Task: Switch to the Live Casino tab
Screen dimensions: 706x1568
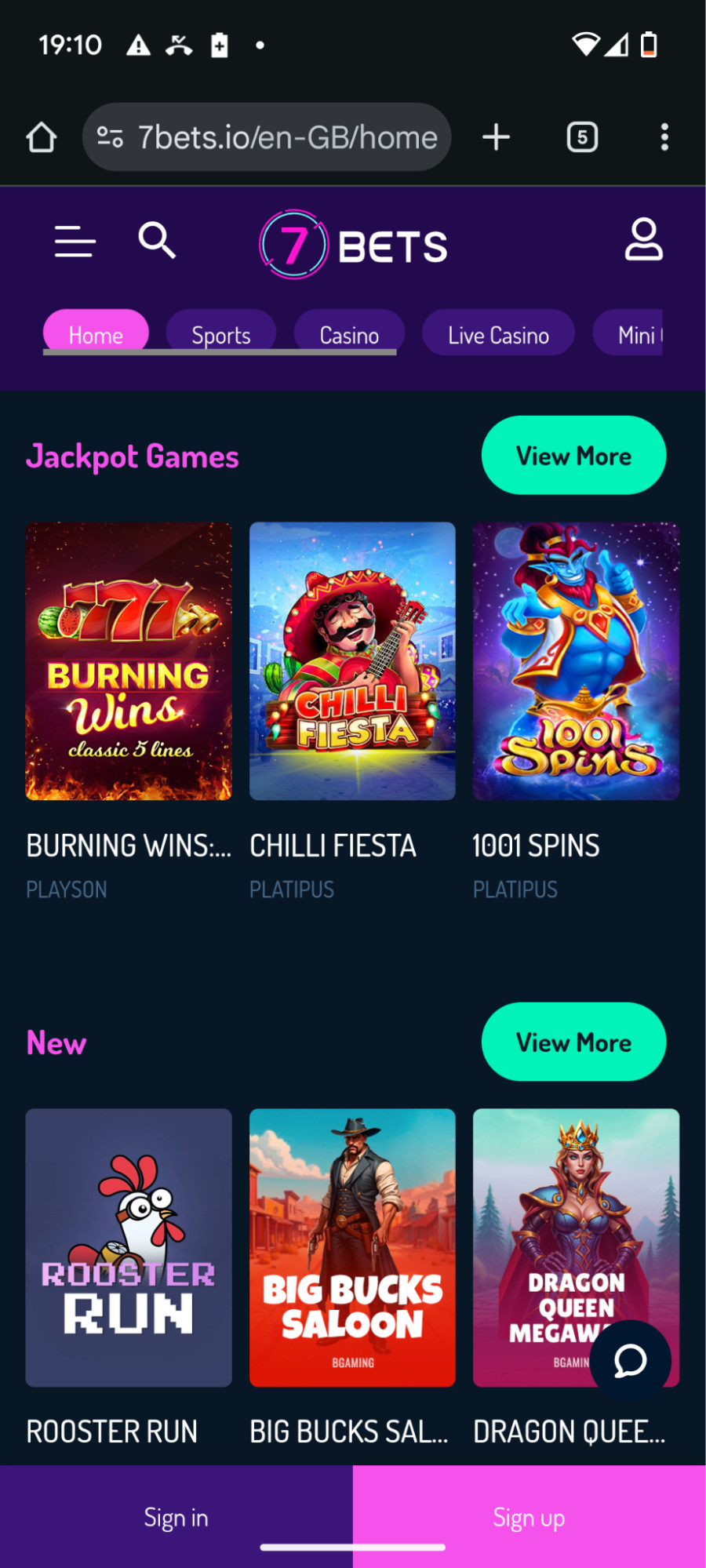Action: pyautogui.click(x=498, y=334)
